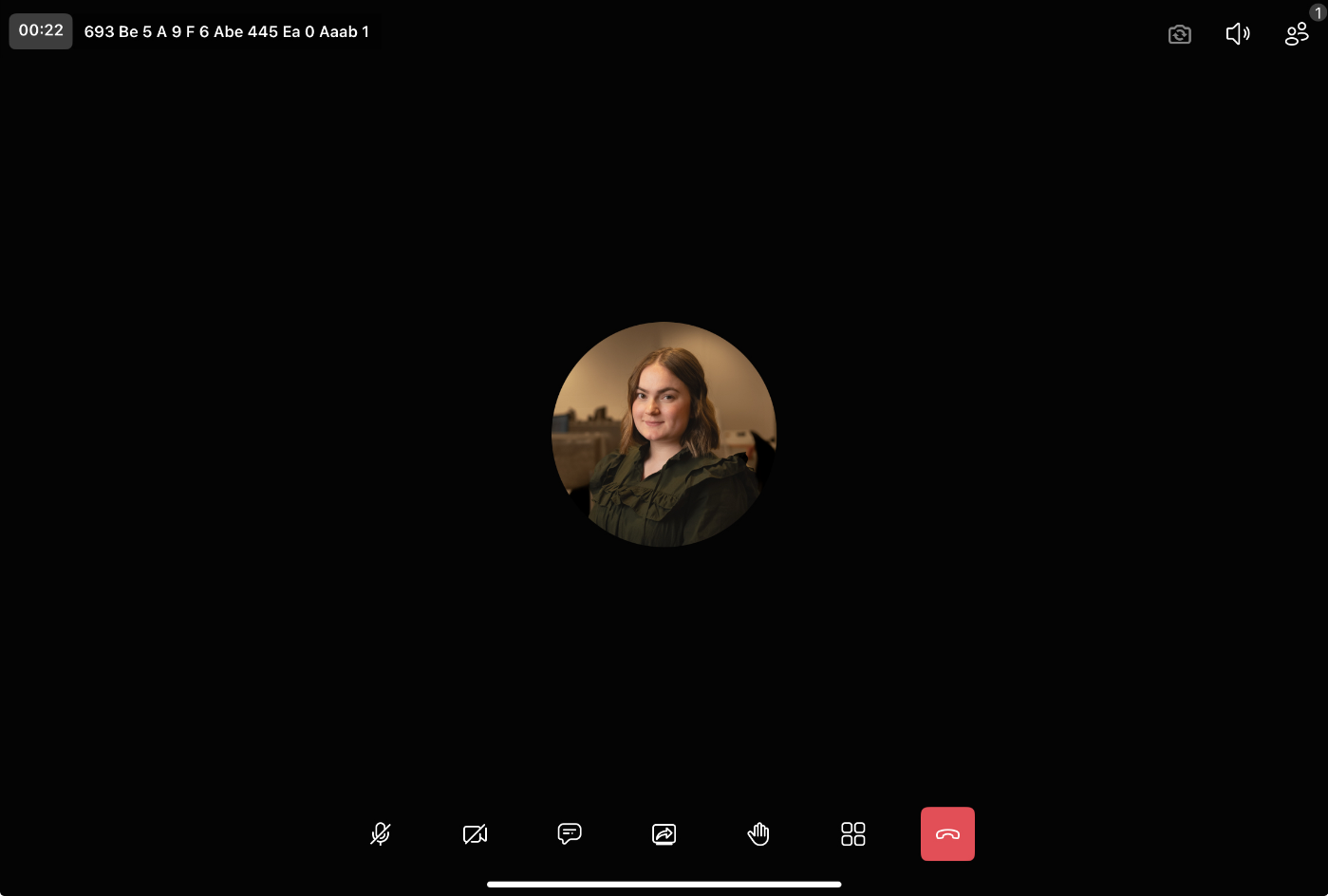Open the in-call chat
Viewport: 1328px width, 896px height.
[570, 834]
